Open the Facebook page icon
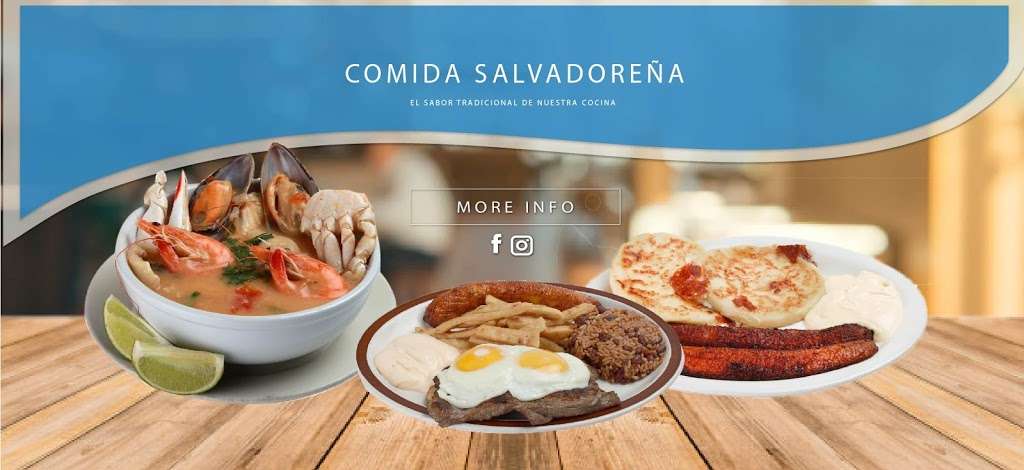 pyautogui.click(x=496, y=243)
